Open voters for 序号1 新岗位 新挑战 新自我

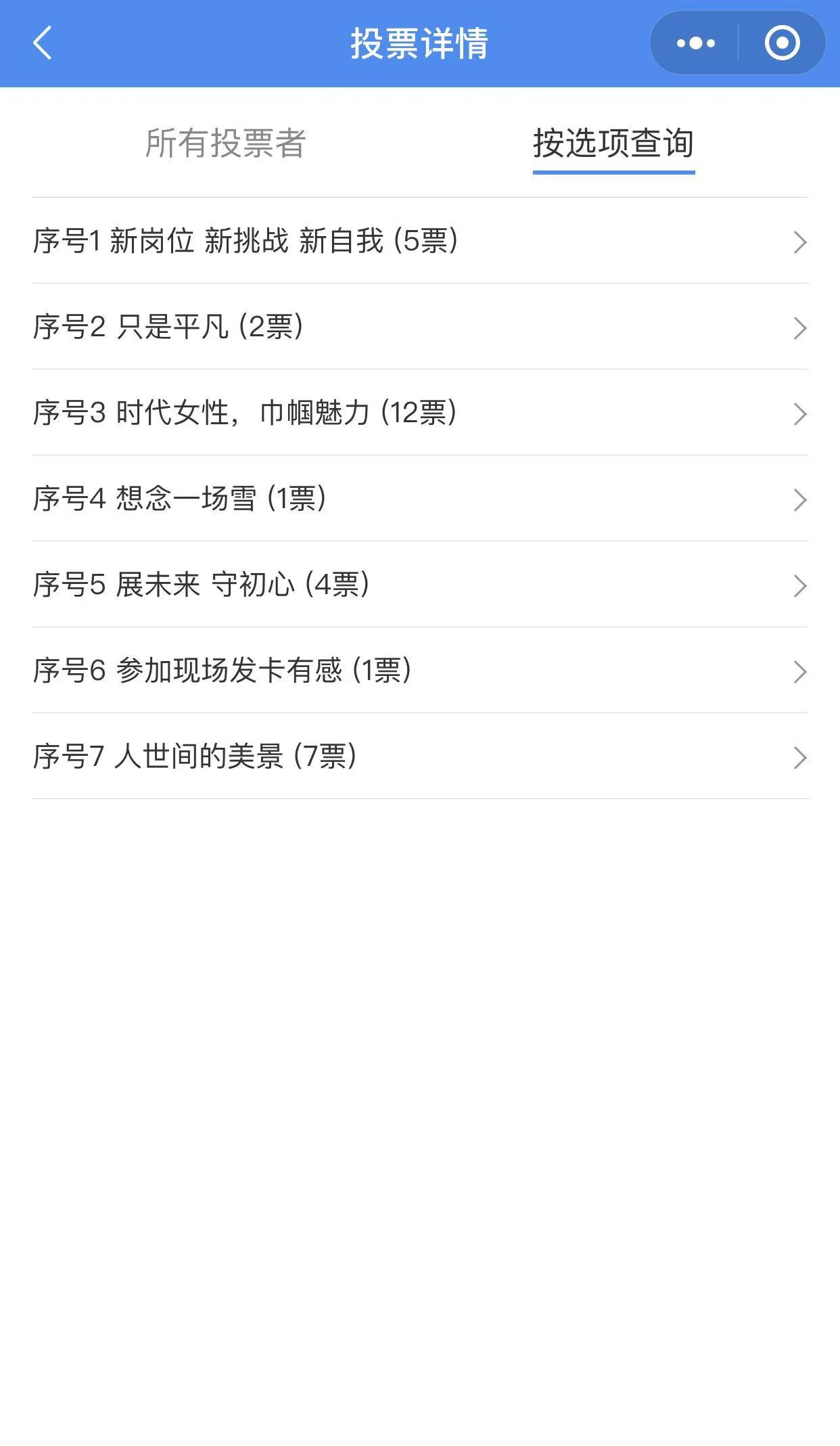pos(420,241)
